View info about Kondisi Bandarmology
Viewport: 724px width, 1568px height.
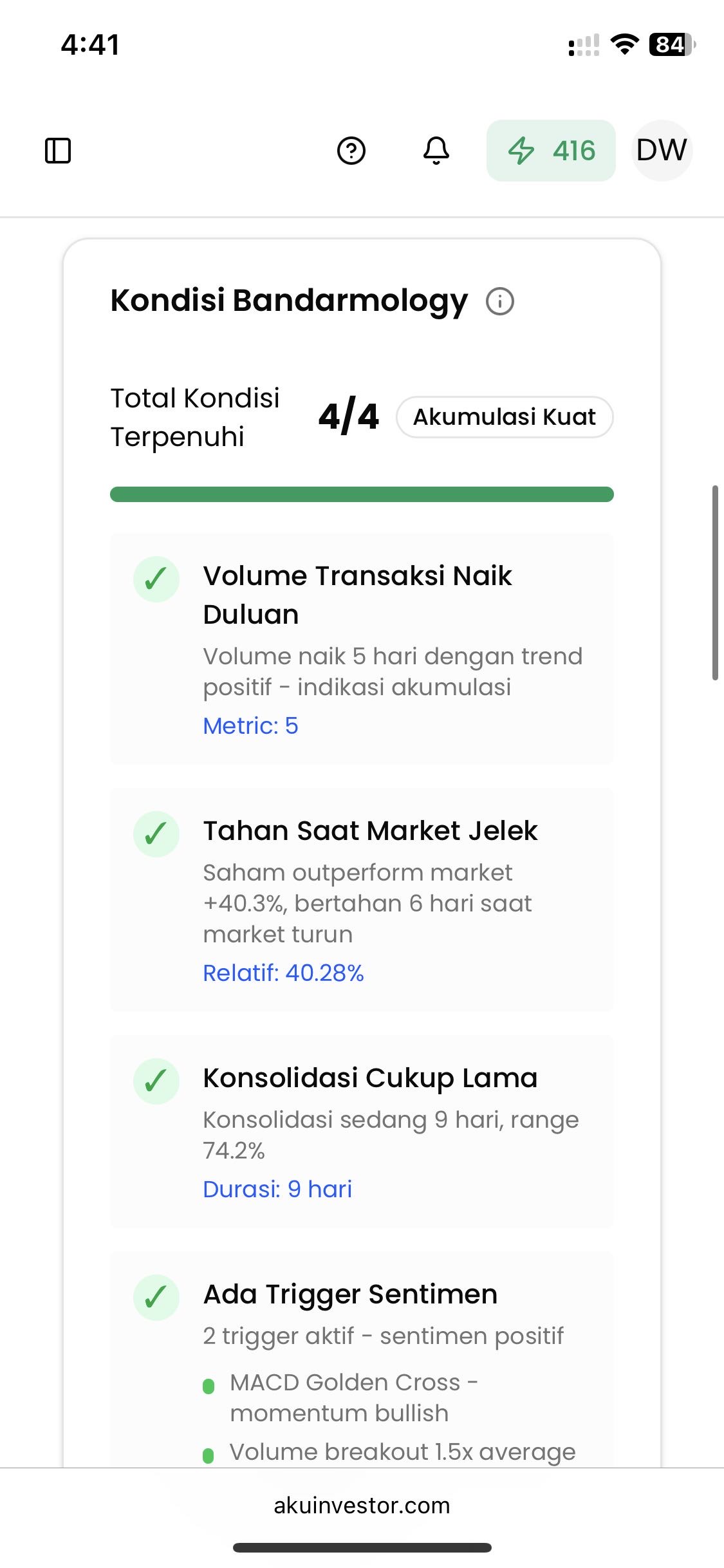click(501, 301)
